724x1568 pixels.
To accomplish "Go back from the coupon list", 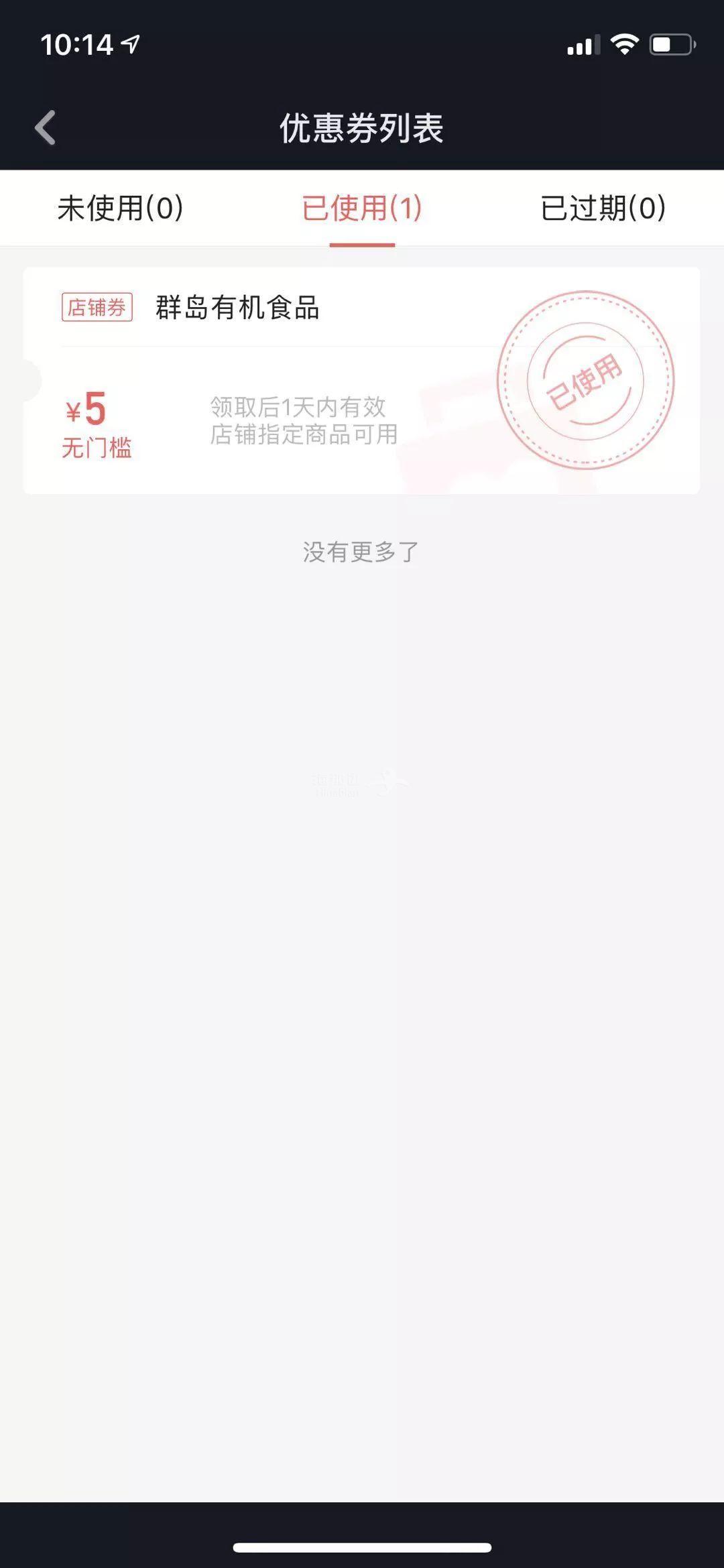I will pyautogui.click(x=46, y=127).
